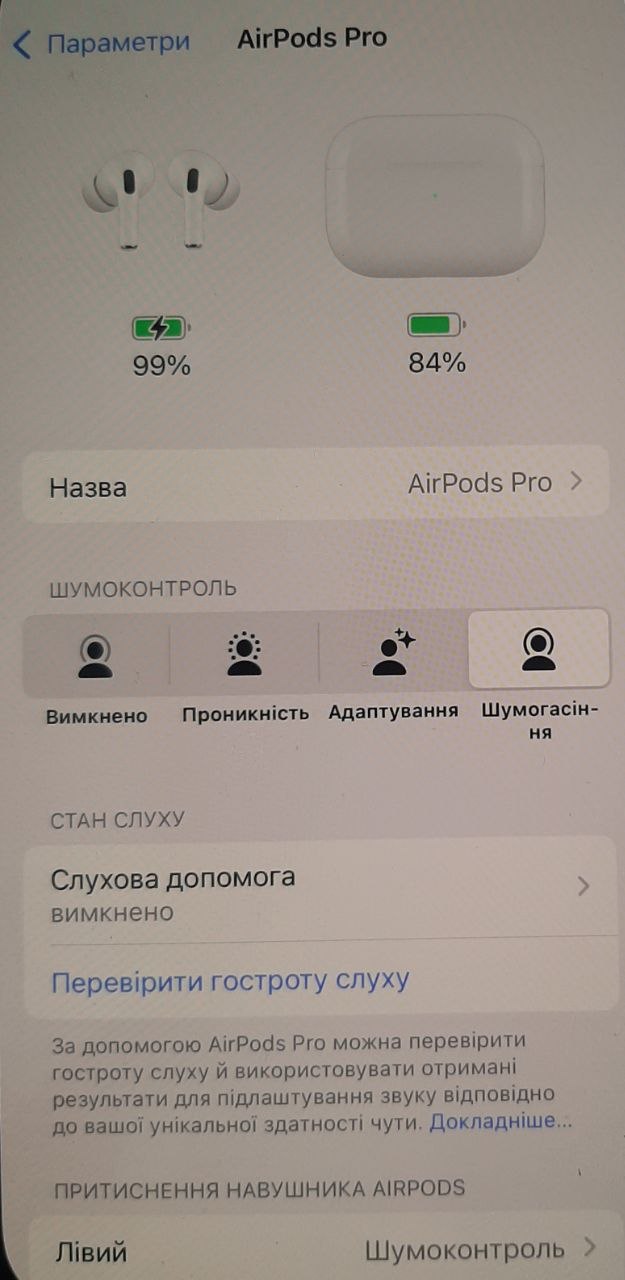The width and height of the screenshot is (625, 1280).
Task: Switch to Проникність mode
Action: (x=244, y=655)
